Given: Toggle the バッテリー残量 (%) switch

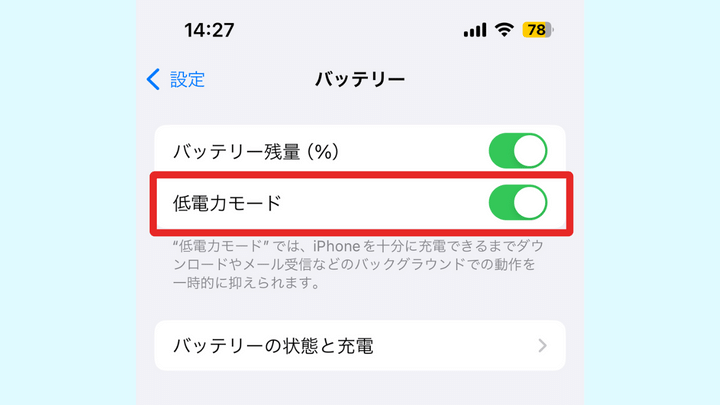Looking at the screenshot, I should 518,151.
